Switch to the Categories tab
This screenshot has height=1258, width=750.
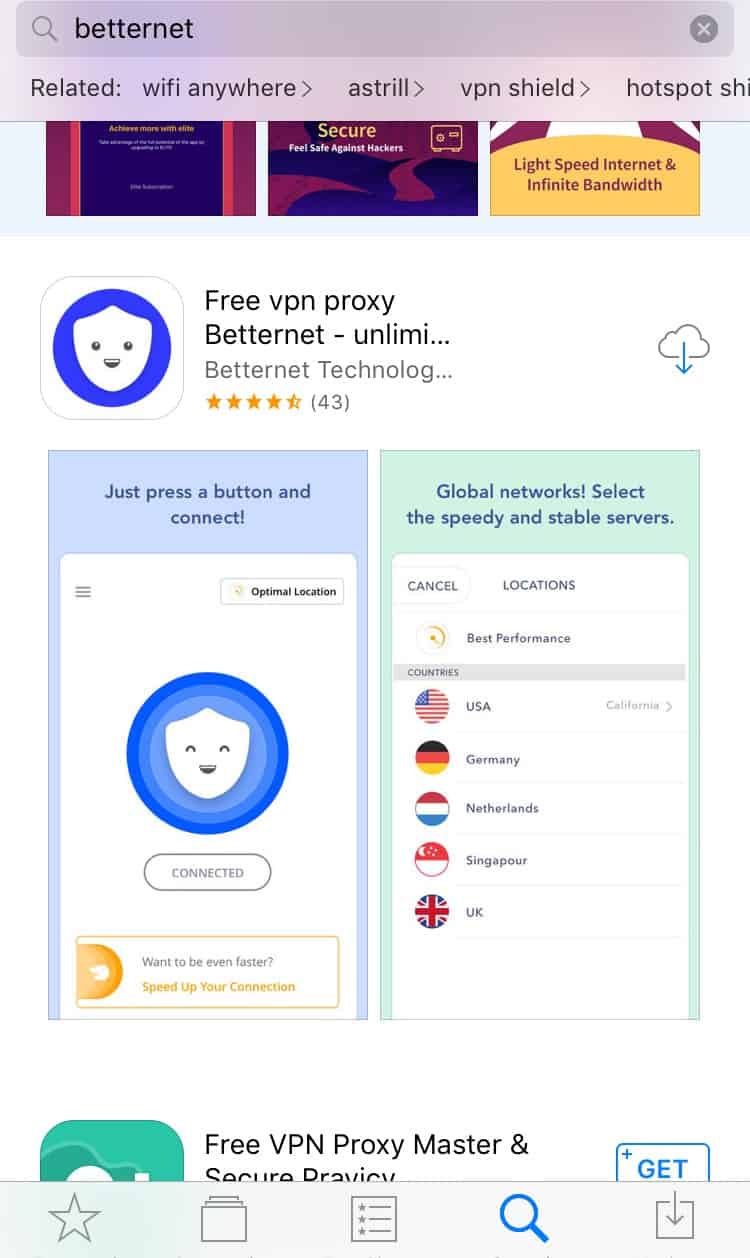click(x=224, y=1219)
